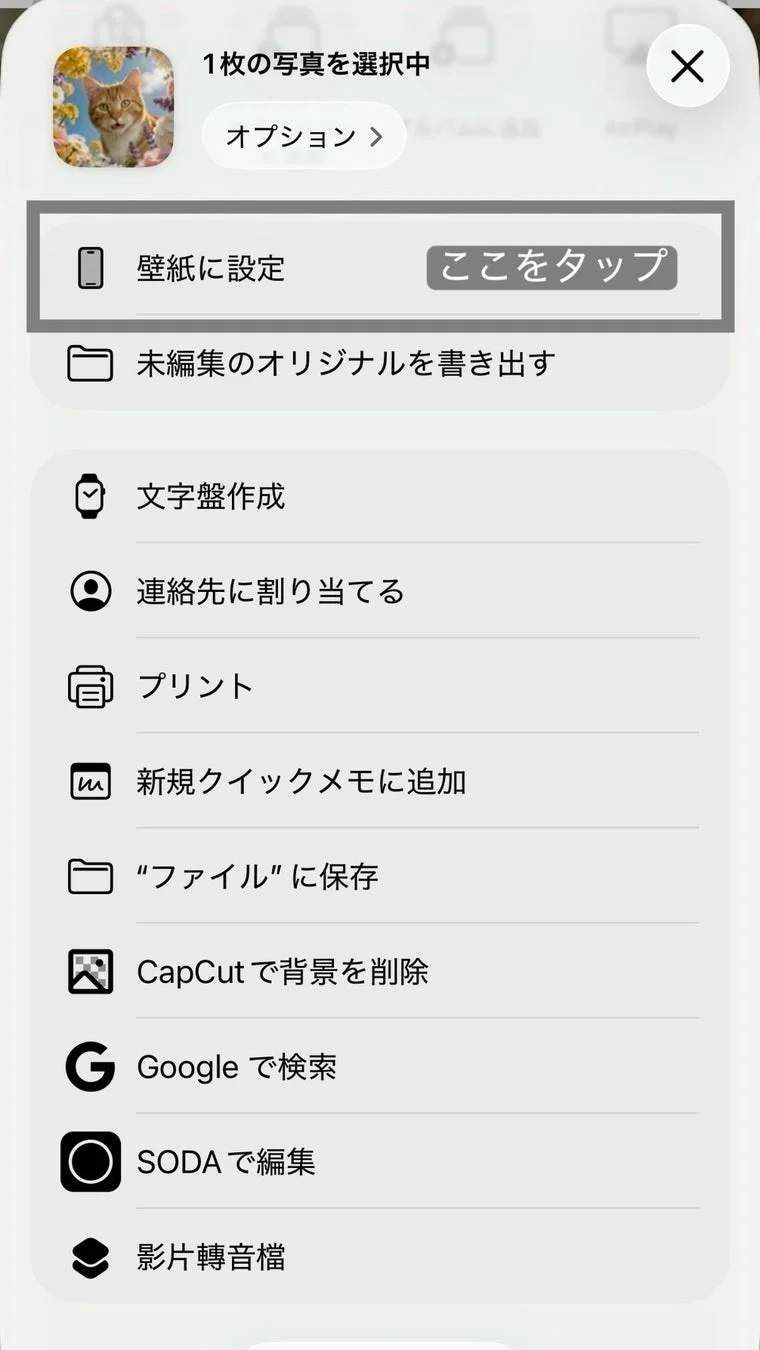Tap the ここをタップ highlighted label
760x1350 pixels.
pos(551,265)
